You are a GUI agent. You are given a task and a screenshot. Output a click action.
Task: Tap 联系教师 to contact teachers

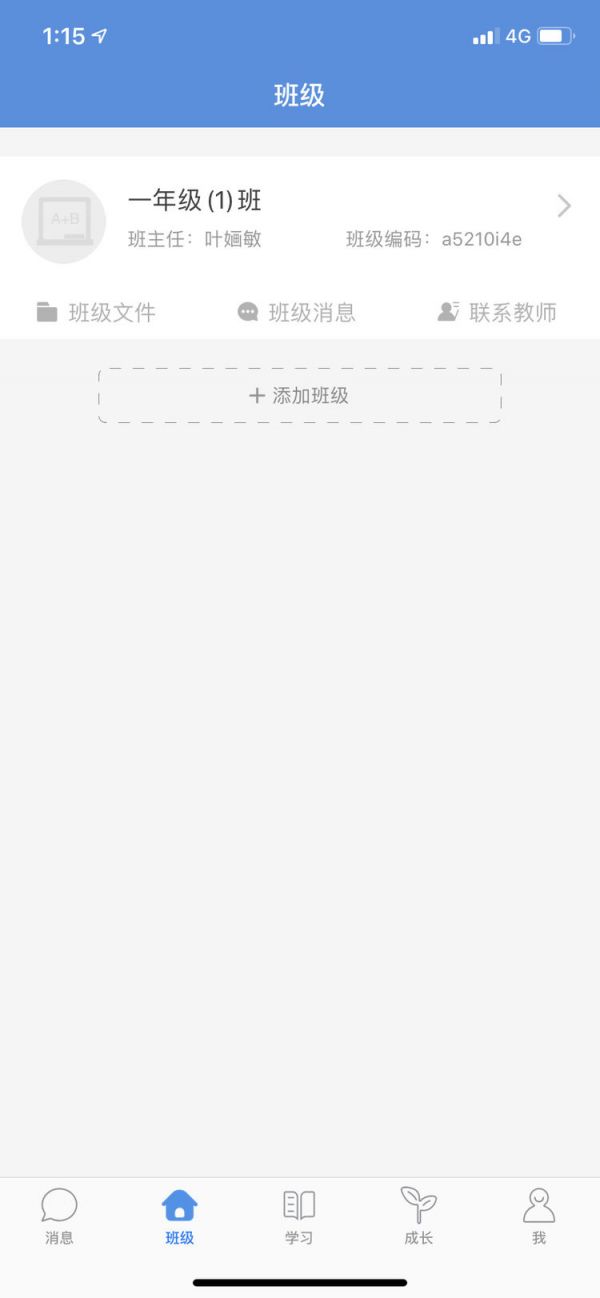(x=497, y=312)
